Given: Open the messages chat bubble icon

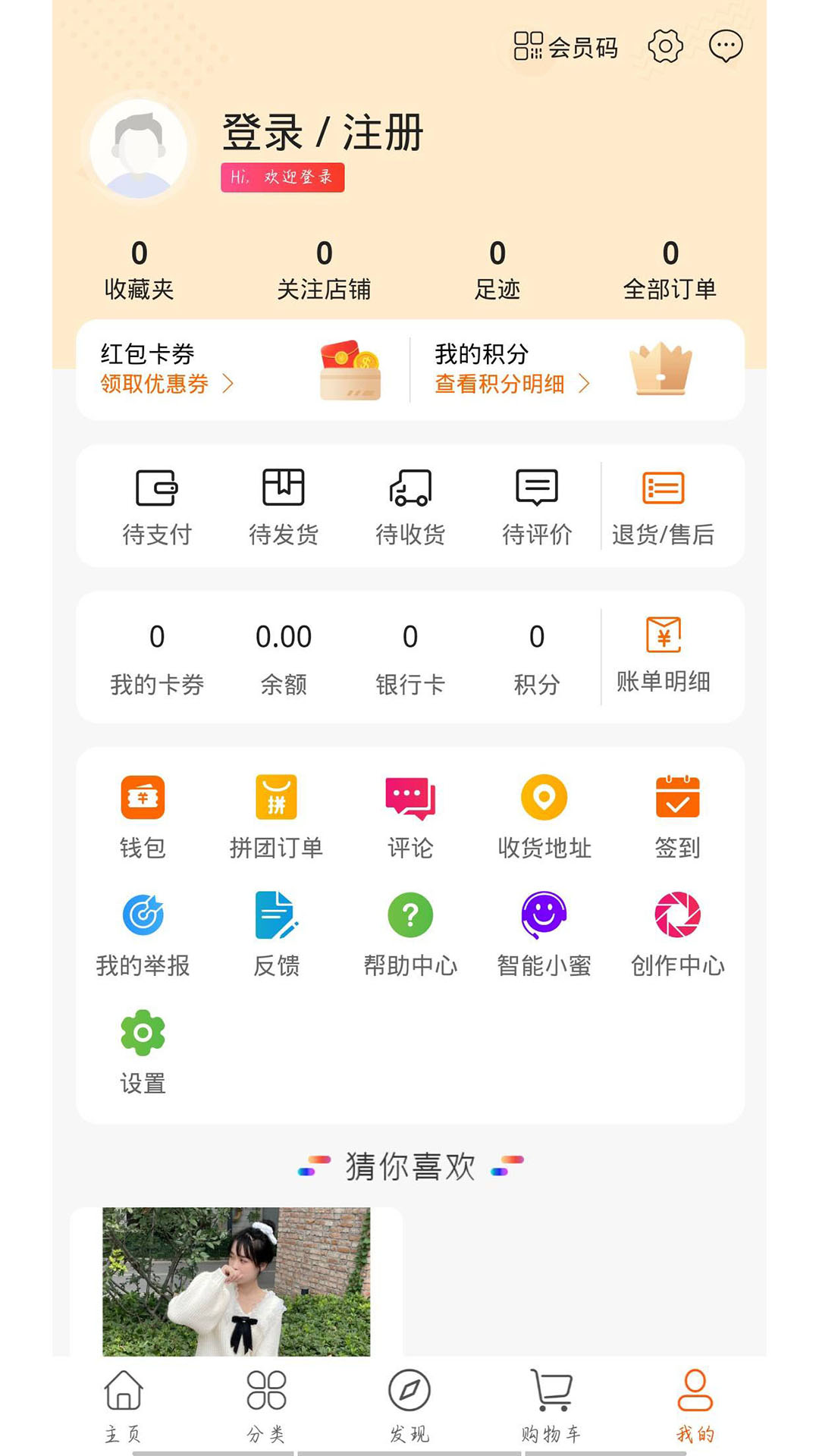Looking at the screenshot, I should [725, 47].
